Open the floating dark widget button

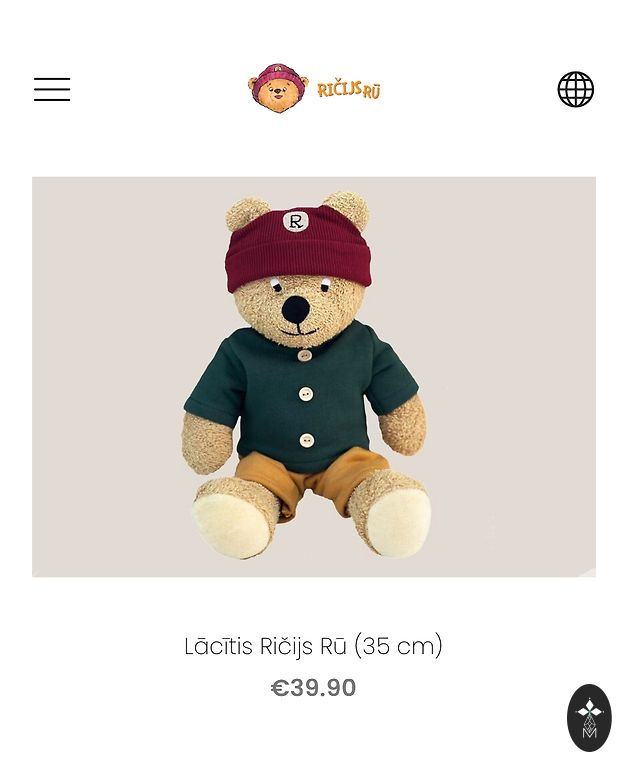[x=589, y=718]
